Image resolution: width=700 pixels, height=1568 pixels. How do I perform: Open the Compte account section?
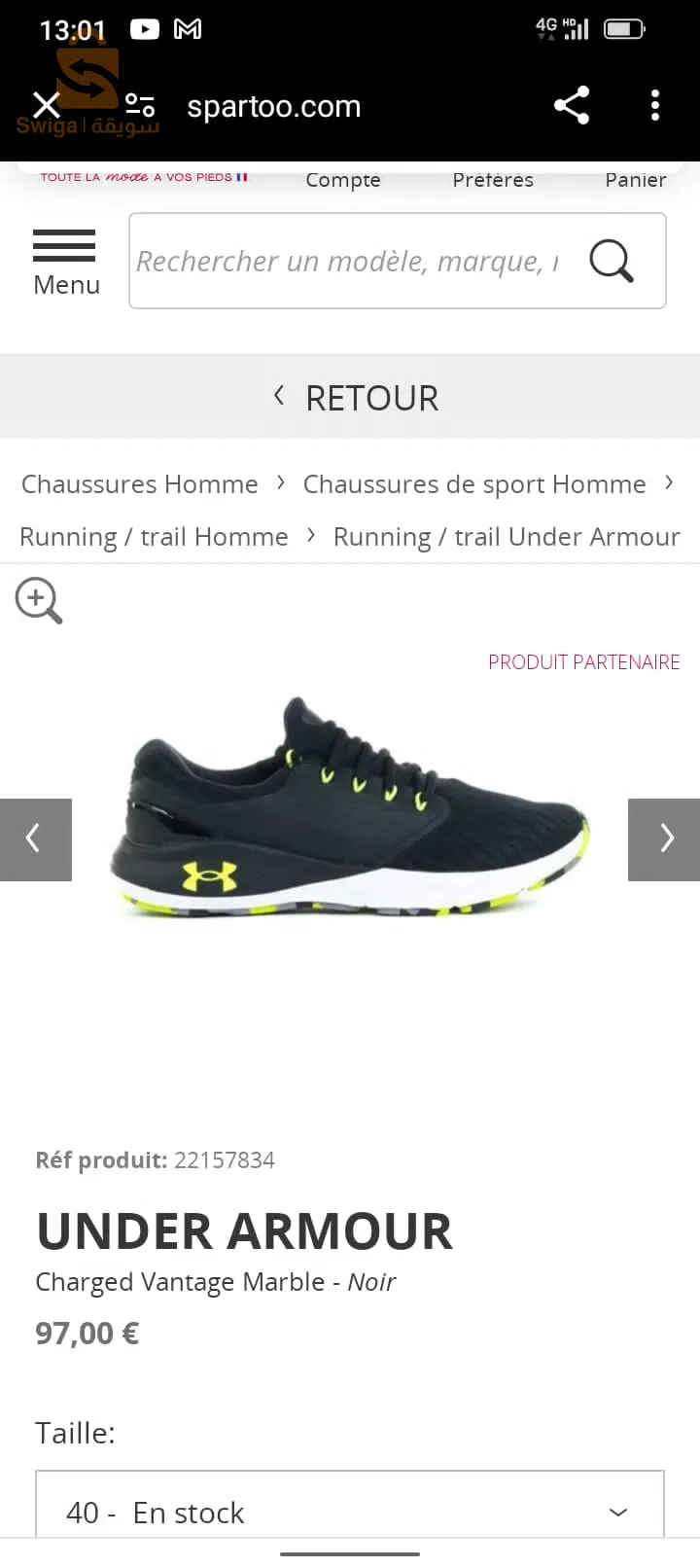pyautogui.click(x=343, y=180)
